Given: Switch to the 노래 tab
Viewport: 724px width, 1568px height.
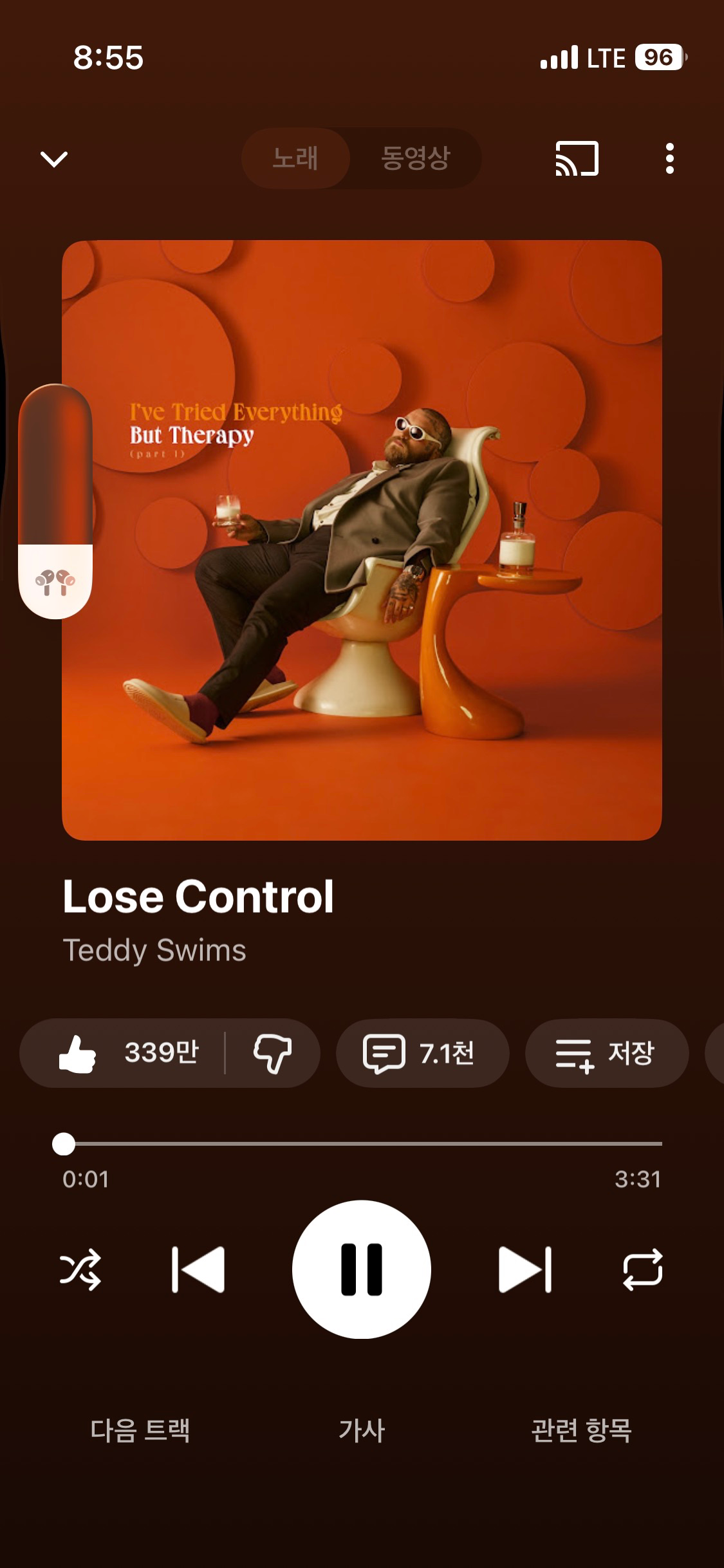Looking at the screenshot, I should click(295, 158).
